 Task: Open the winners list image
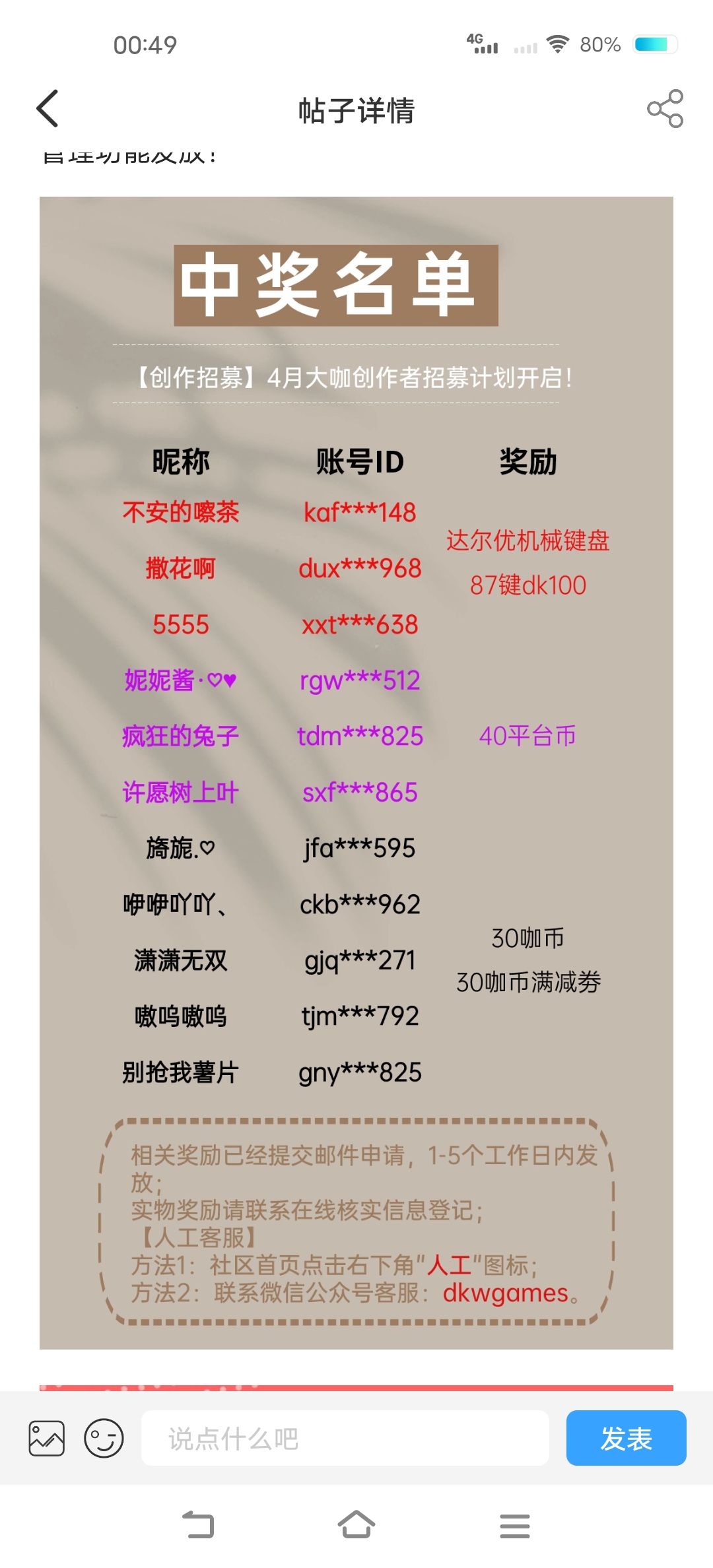(356, 772)
